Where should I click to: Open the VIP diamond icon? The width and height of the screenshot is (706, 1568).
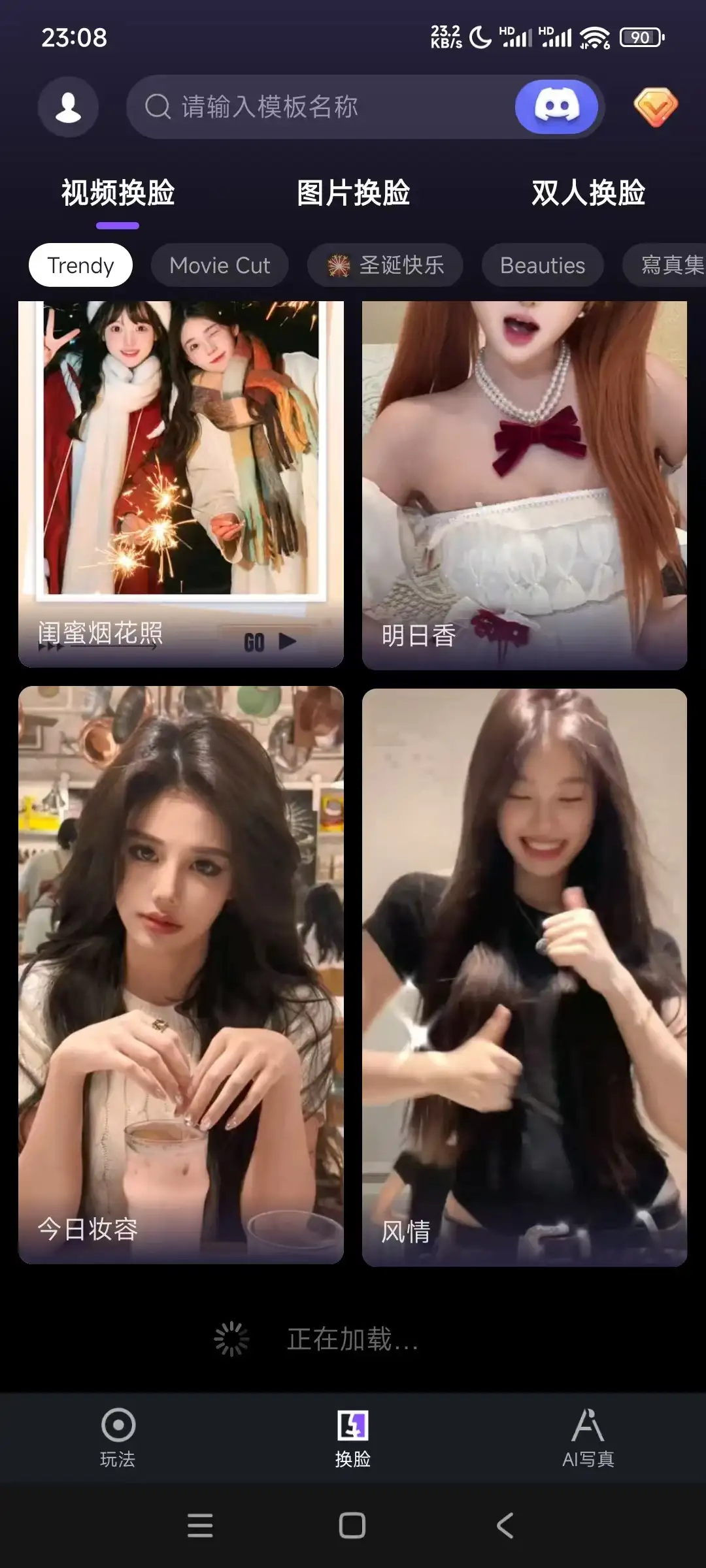[656, 107]
